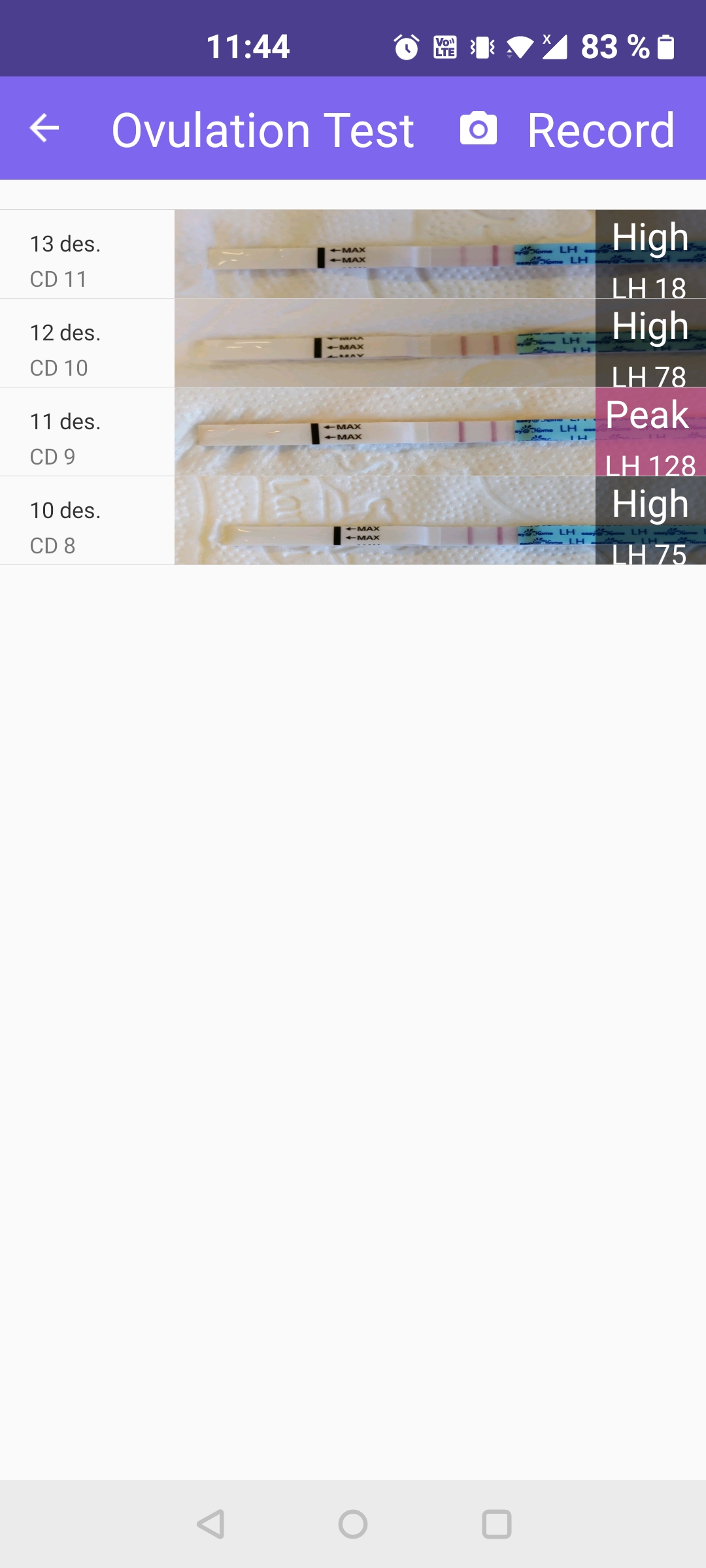Open the 10 des. CD 8 test entry
Image resolution: width=706 pixels, height=1568 pixels.
coord(353,521)
